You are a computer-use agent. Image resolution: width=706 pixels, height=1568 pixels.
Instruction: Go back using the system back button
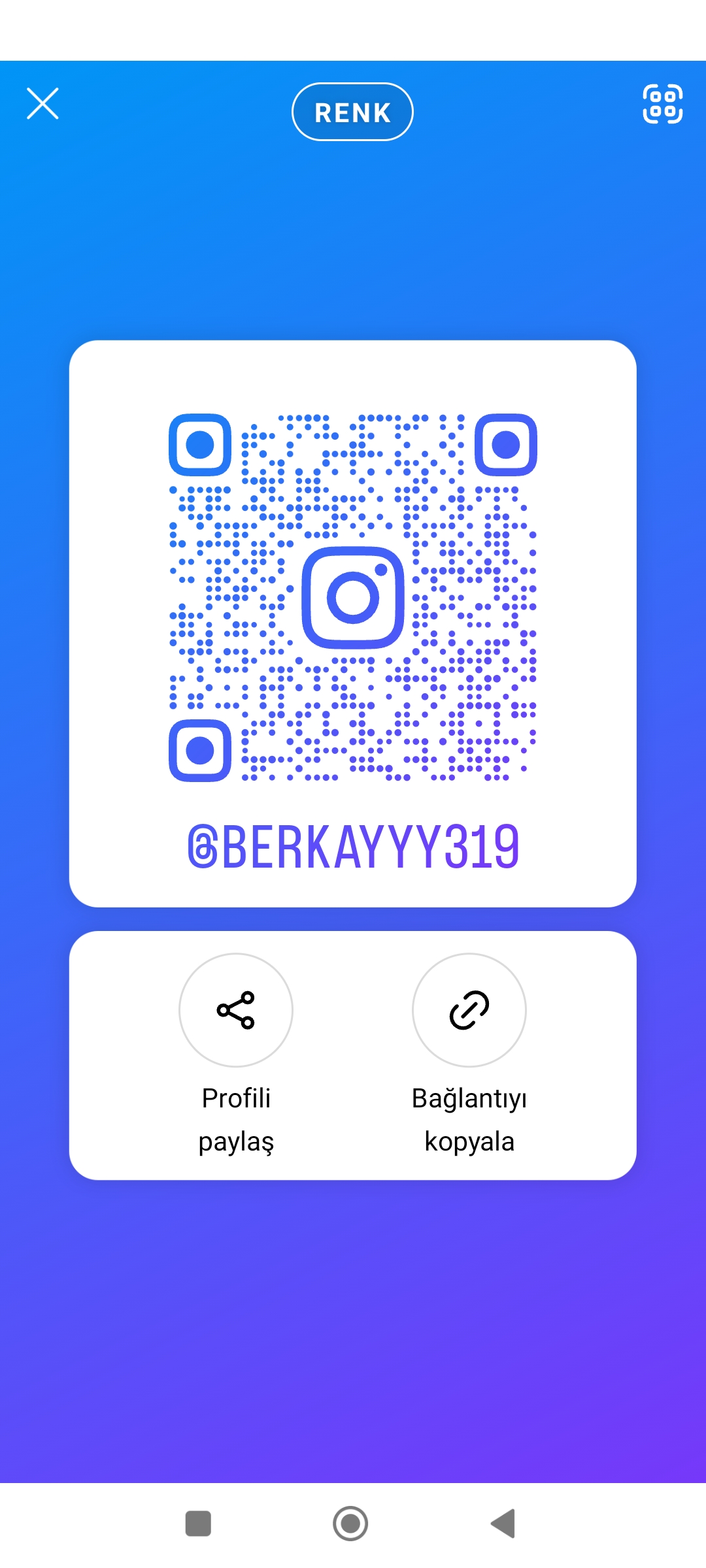(x=503, y=1524)
